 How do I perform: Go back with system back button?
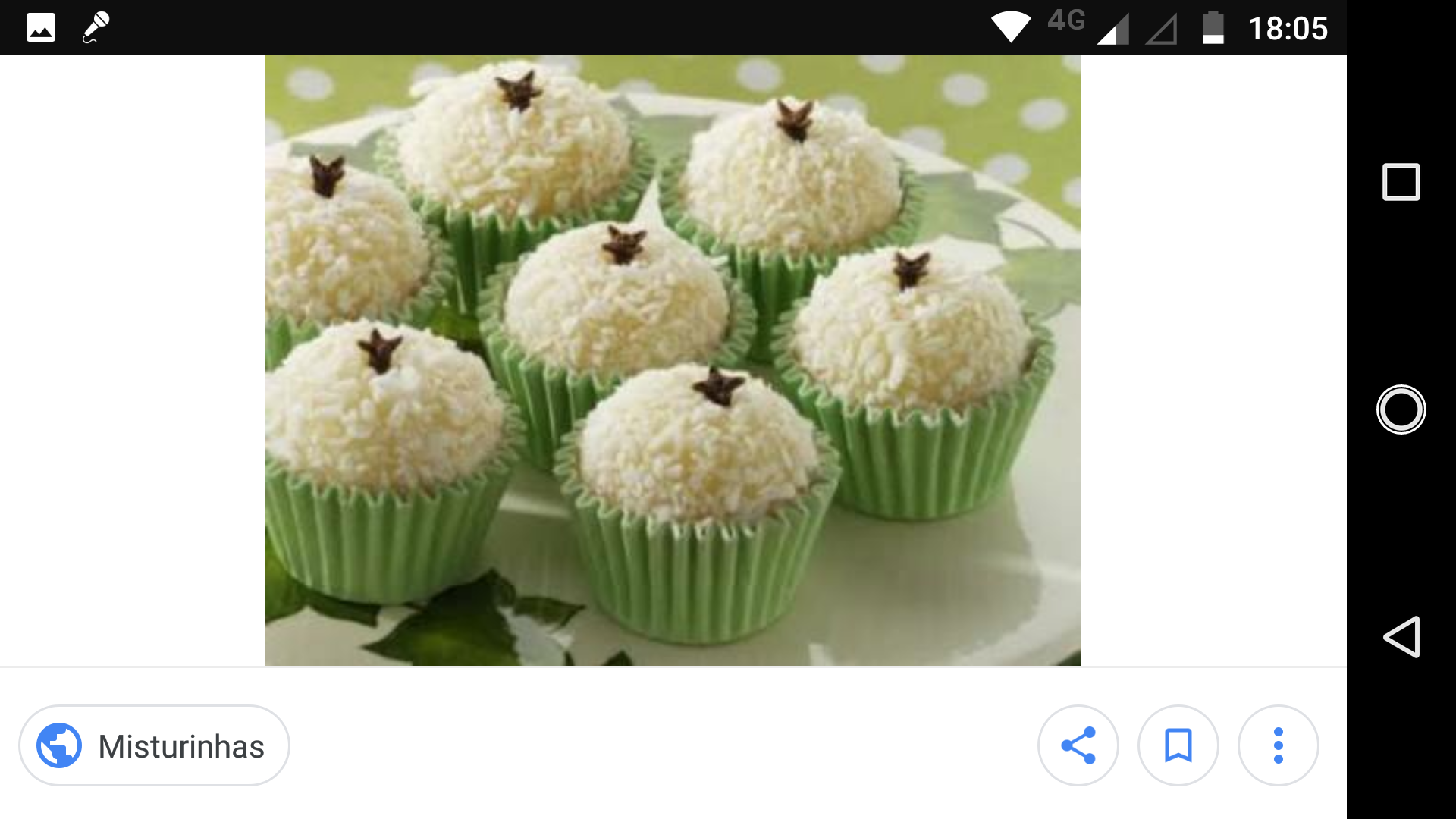pyautogui.click(x=1401, y=637)
